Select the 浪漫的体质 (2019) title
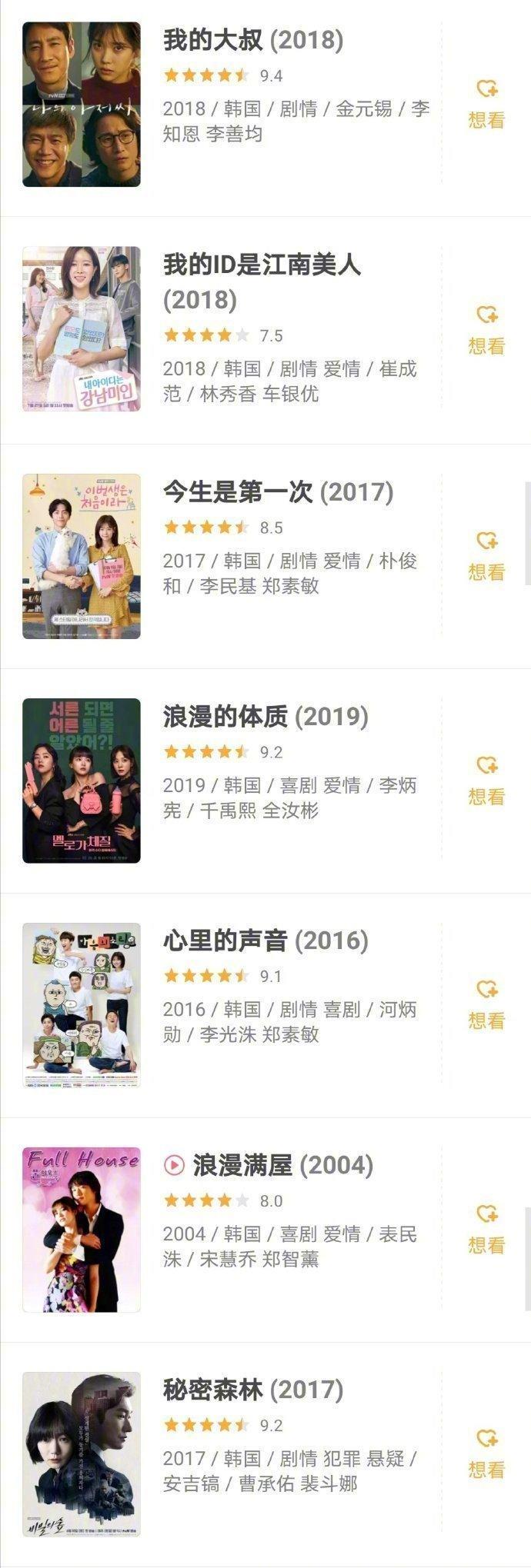Screen dimensions: 531x1568 (x=265, y=717)
